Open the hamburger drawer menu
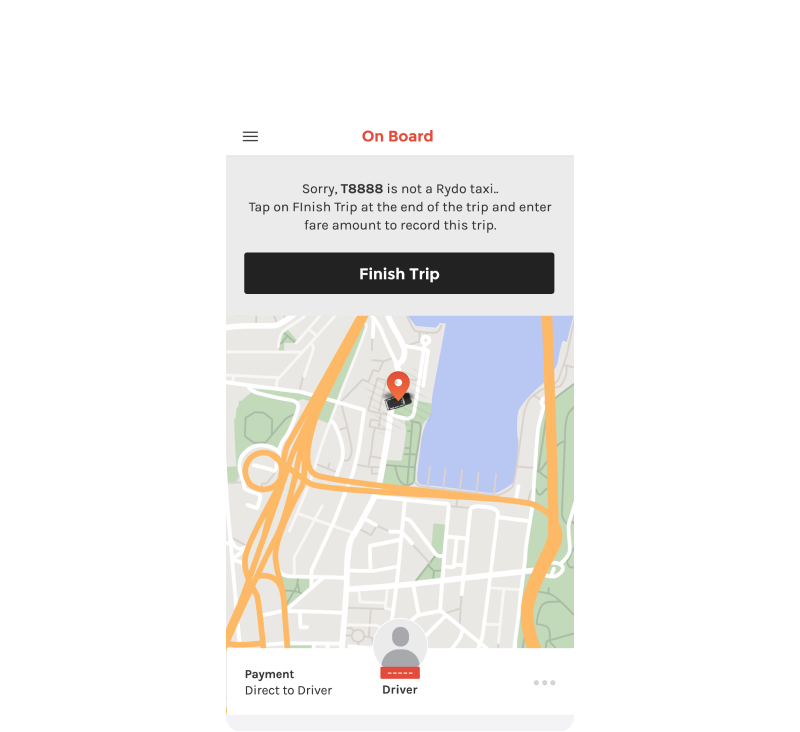The height and width of the screenshot is (732, 800). 250,137
